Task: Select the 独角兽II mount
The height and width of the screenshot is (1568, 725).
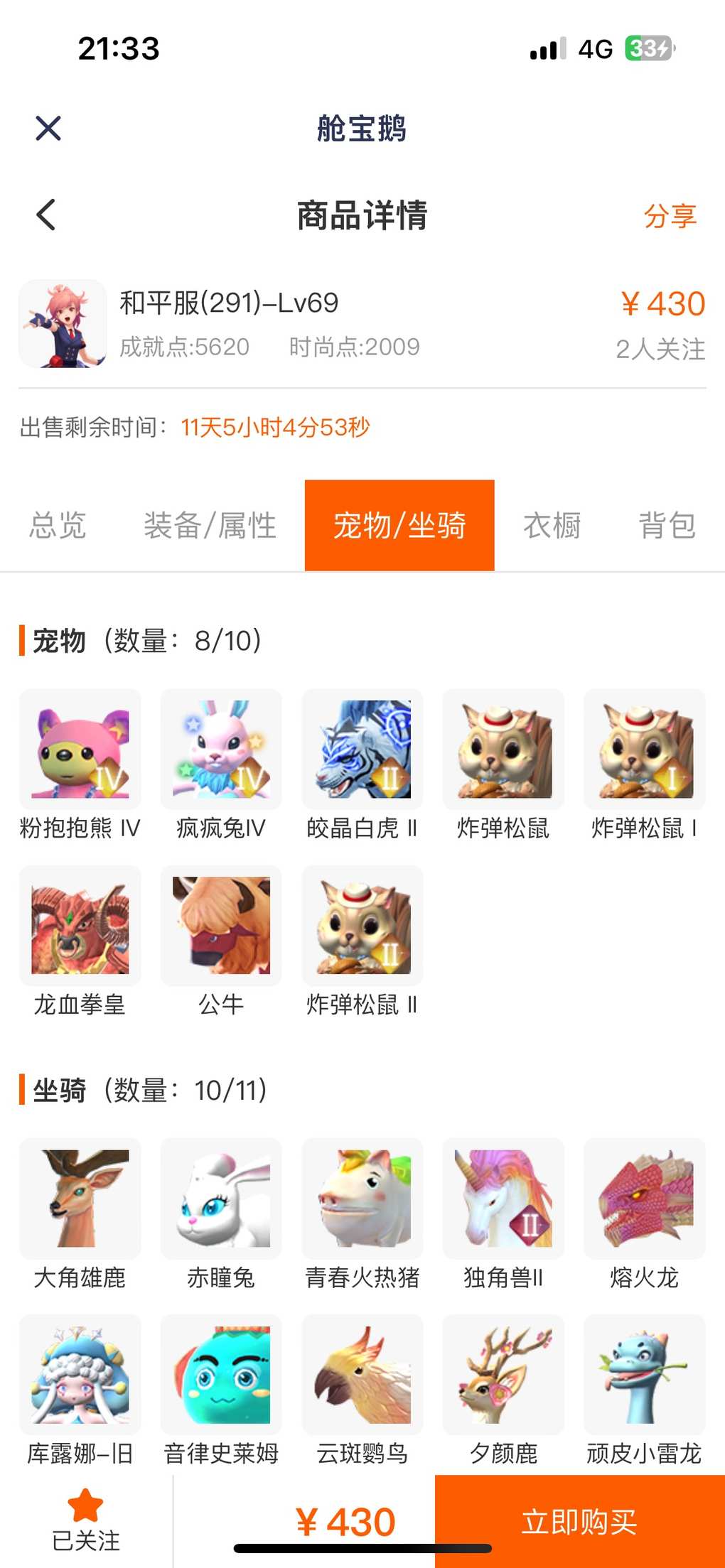Action: [x=503, y=1199]
